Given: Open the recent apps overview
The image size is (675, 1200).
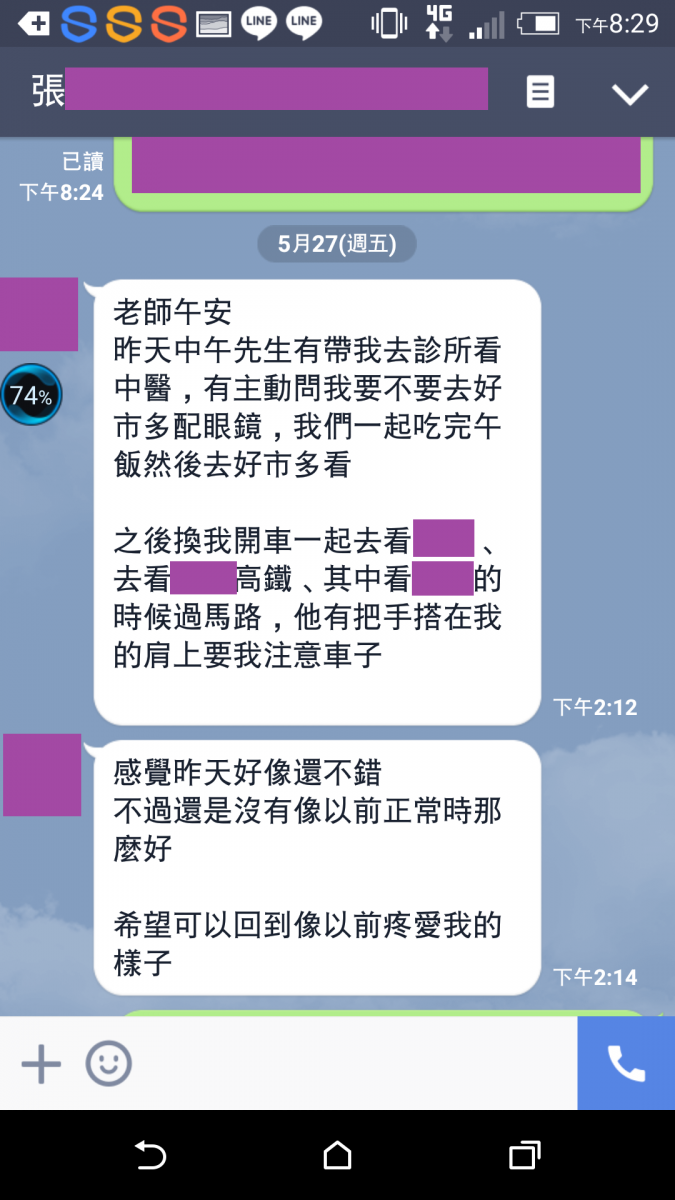Looking at the screenshot, I should click(x=524, y=1156).
